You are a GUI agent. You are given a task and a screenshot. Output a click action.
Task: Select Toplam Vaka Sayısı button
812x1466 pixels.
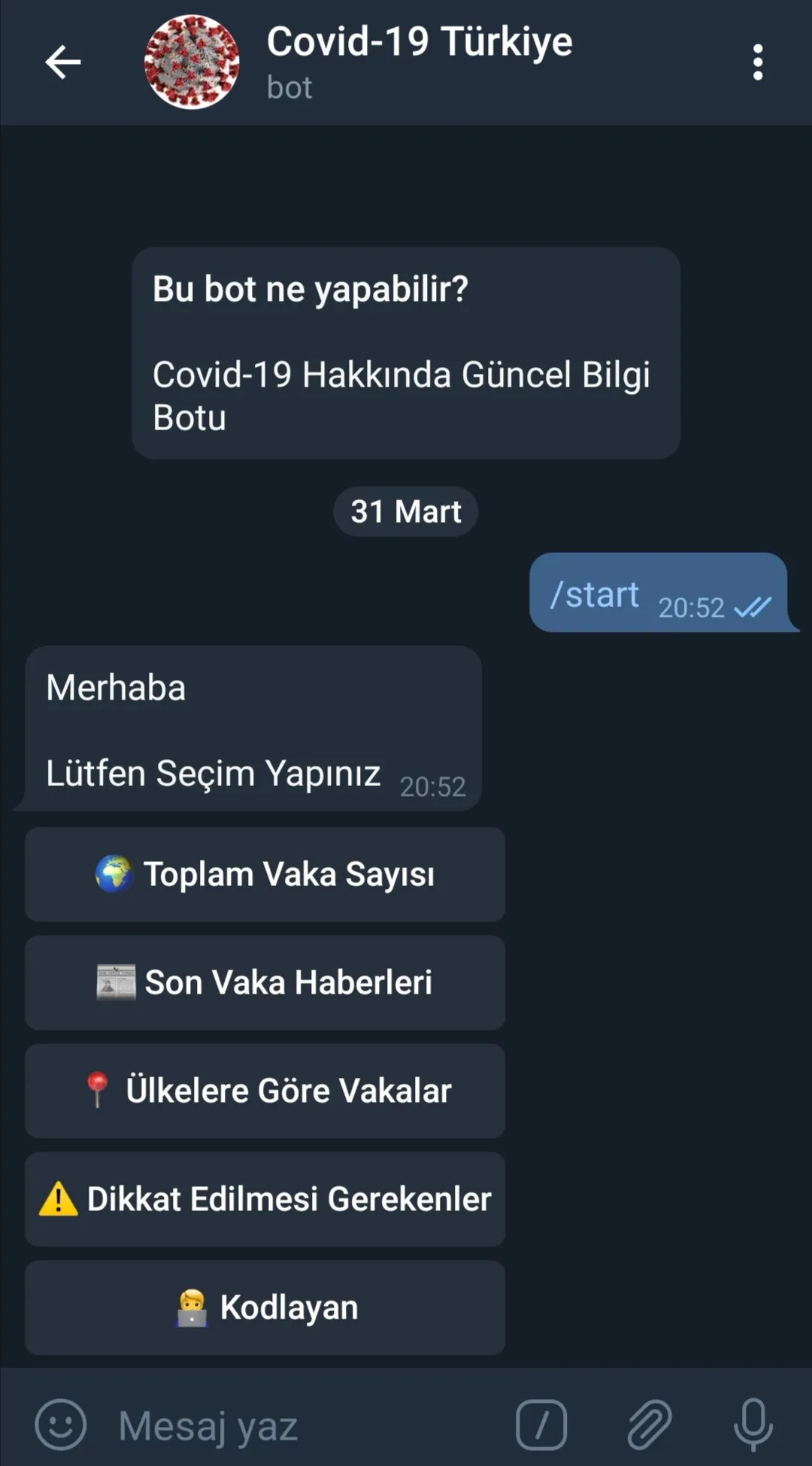coord(265,874)
